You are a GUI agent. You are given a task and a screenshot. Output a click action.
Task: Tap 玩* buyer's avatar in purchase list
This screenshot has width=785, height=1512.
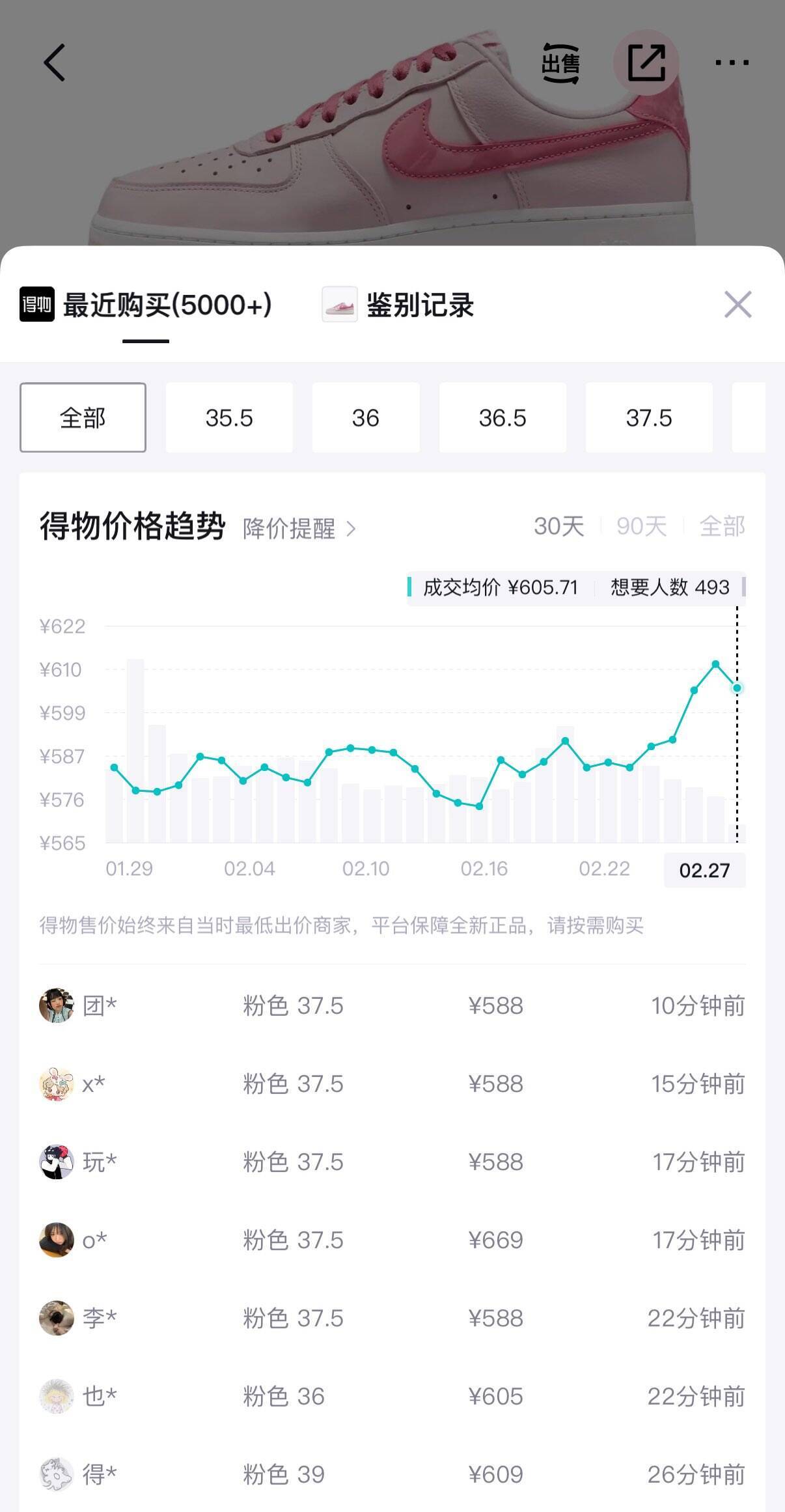pos(57,1162)
